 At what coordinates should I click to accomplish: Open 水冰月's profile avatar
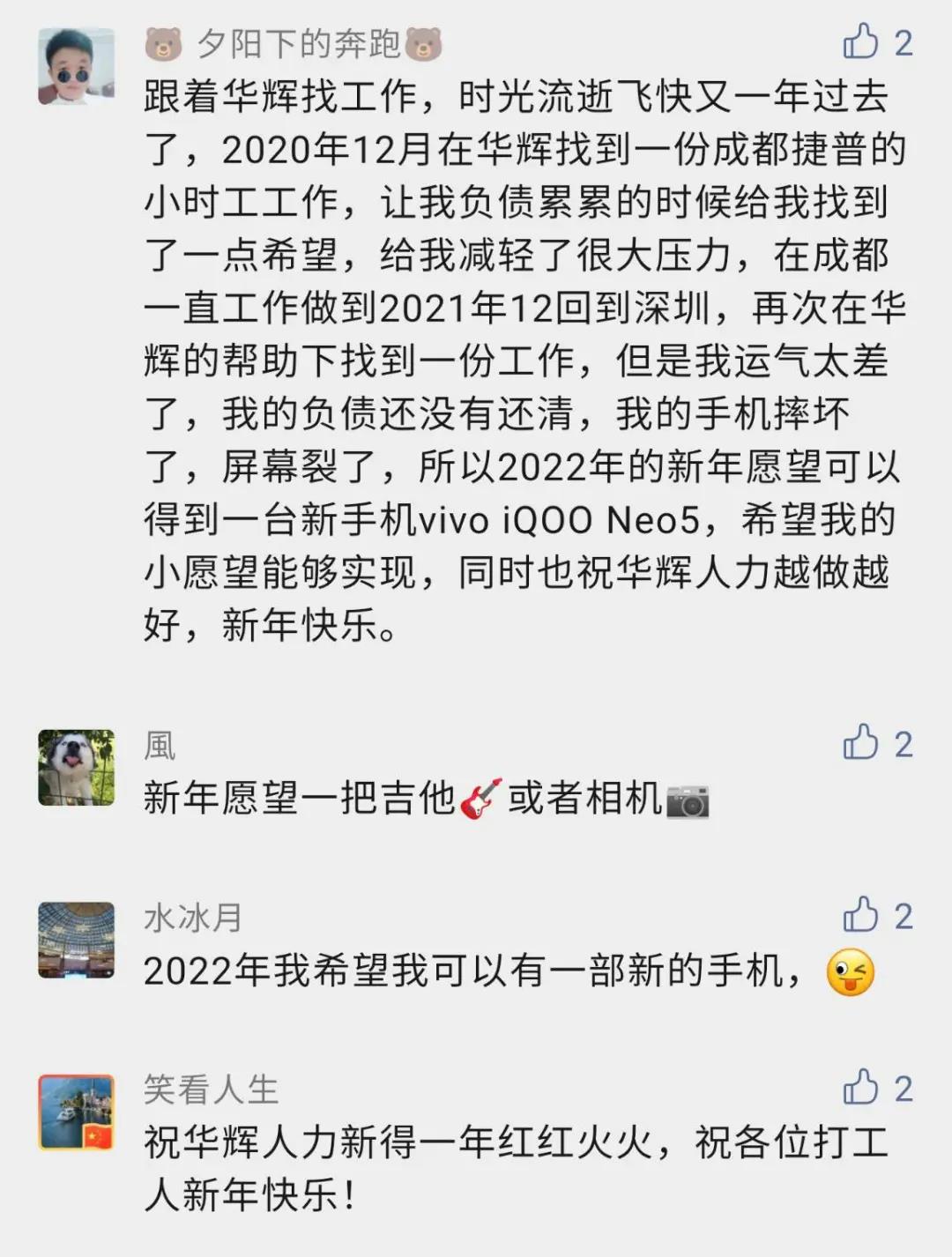(x=77, y=940)
